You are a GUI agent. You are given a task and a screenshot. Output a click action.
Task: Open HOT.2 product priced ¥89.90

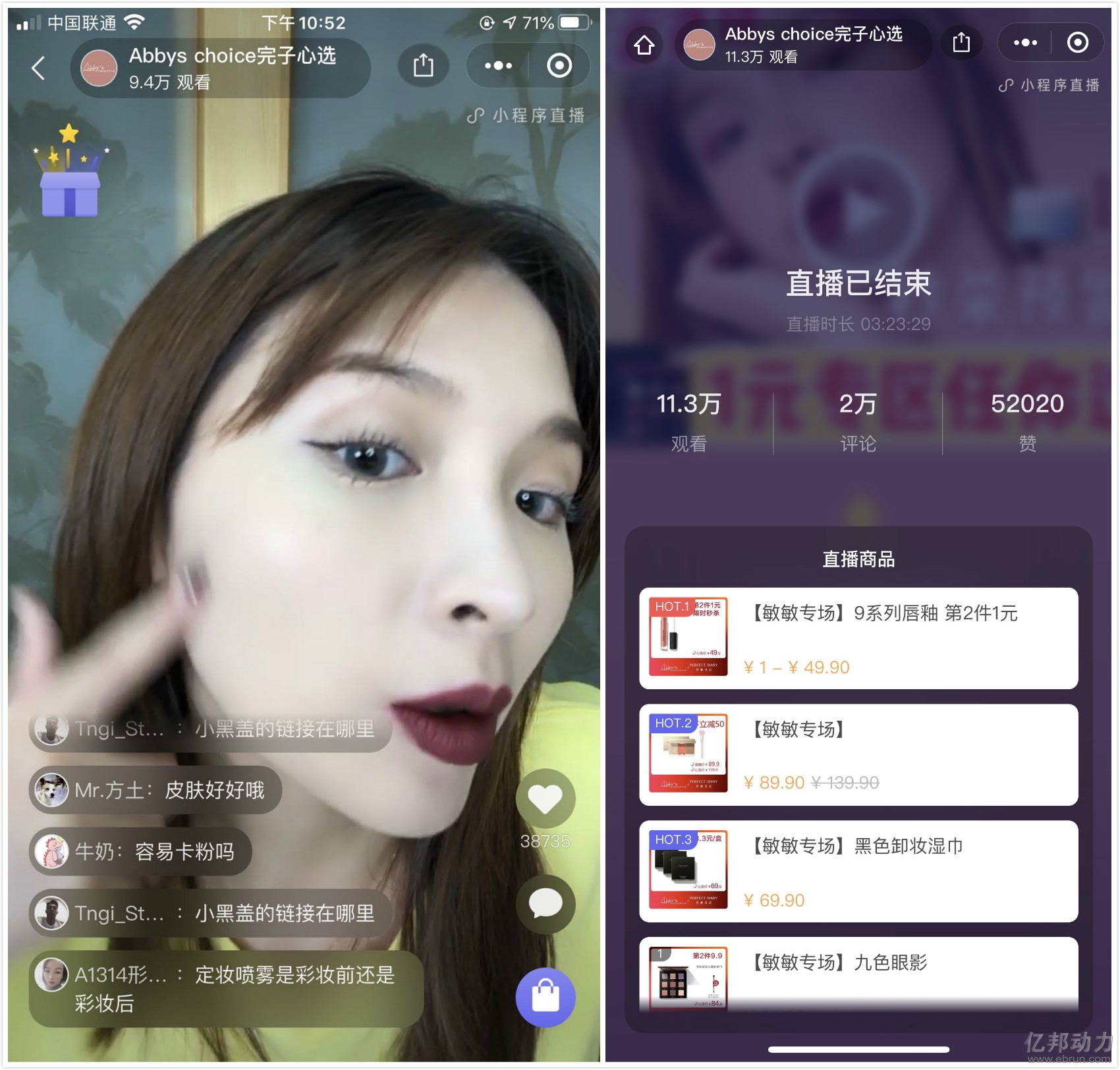click(x=858, y=754)
